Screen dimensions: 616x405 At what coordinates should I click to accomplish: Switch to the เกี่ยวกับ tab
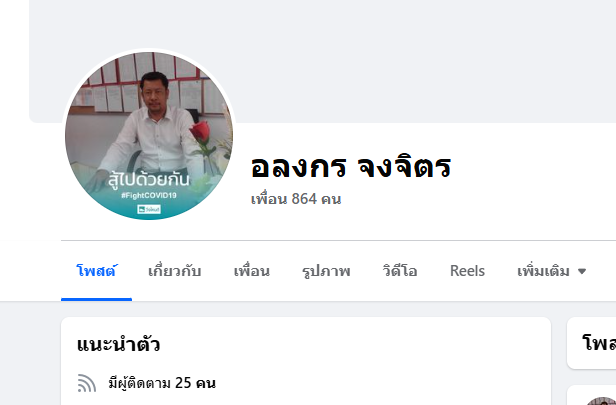click(x=175, y=271)
